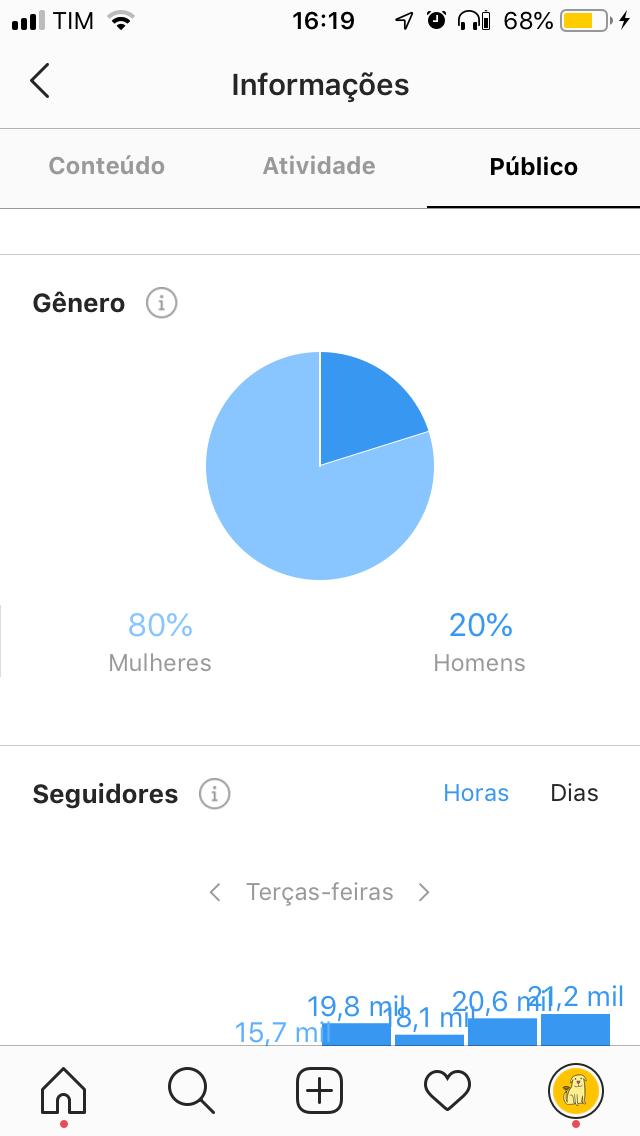Open the home feed
Viewport: 640px width, 1136px height.
pyautogui.click(x=64, y=1090)
